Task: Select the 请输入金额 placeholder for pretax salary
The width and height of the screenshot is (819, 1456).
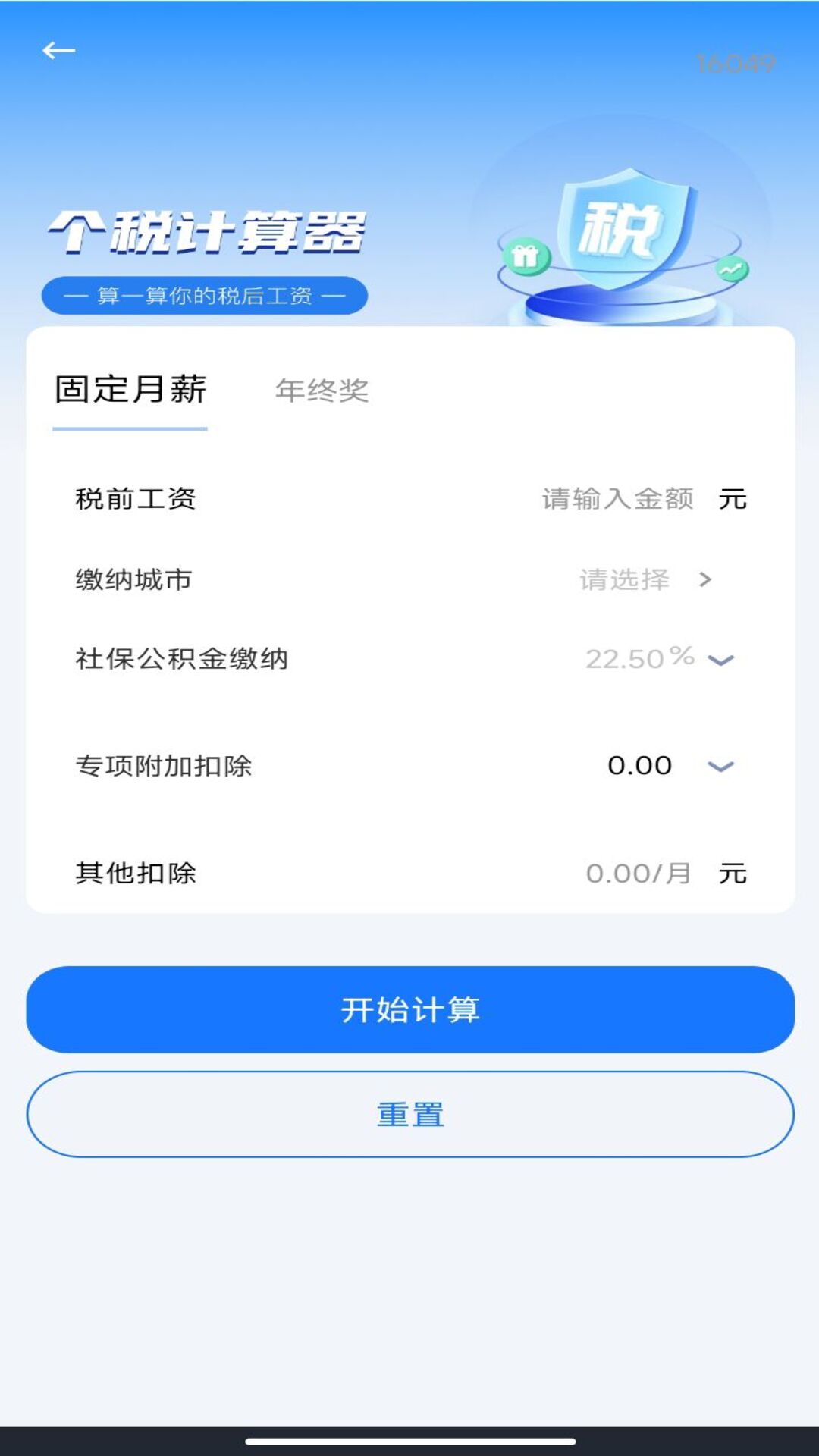Action: pos(618,499)
